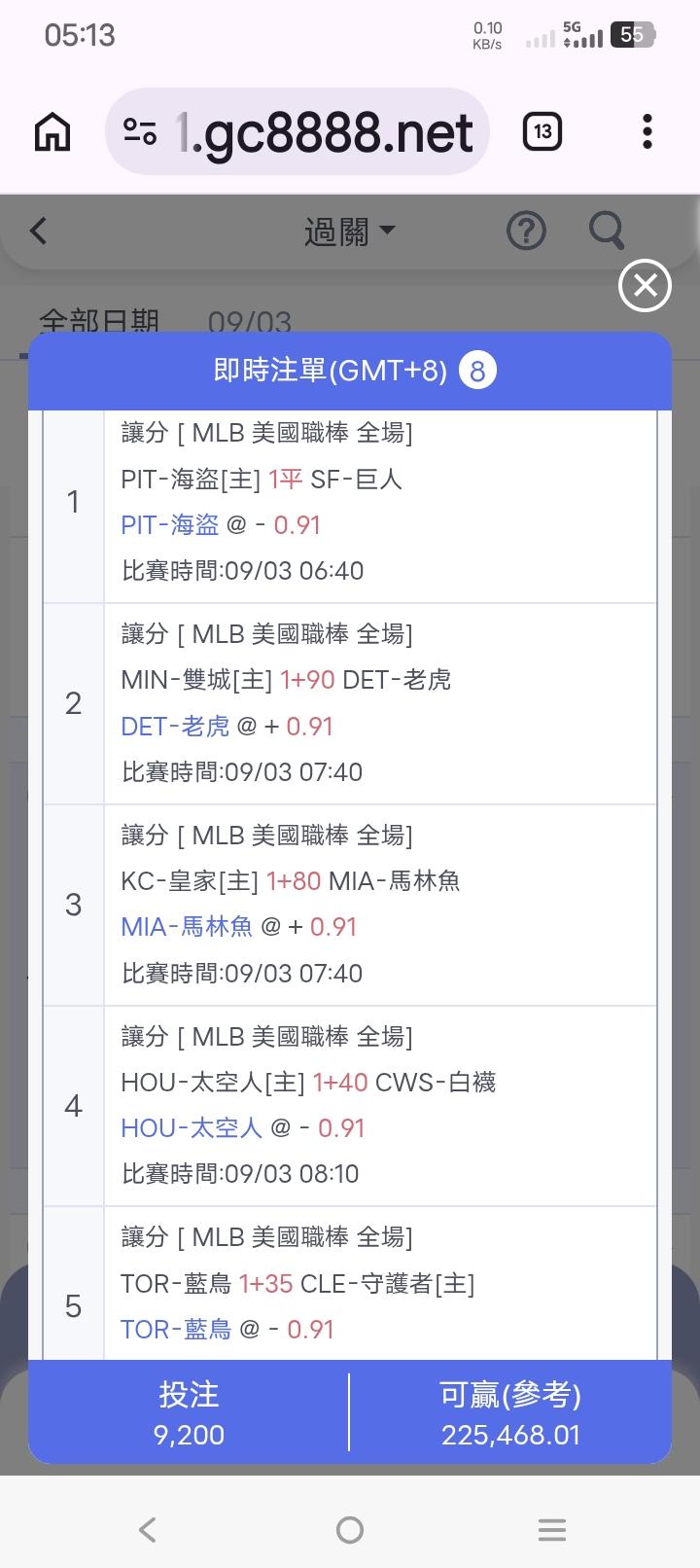Screen dimensions: 700x1568
Task: Open the browser tab switcher
Action: coord(542,132)
